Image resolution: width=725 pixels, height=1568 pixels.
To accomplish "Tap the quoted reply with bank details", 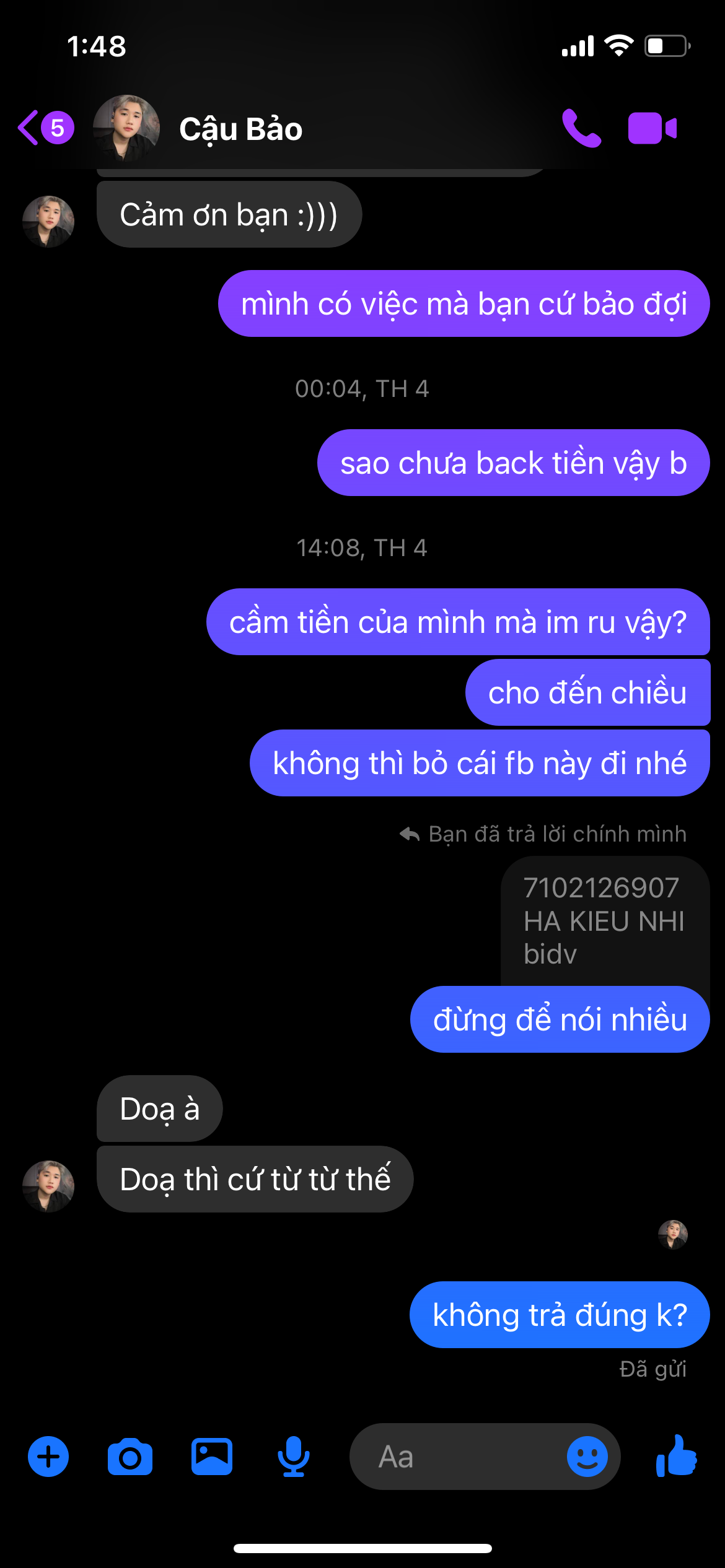I will [604, 920].
